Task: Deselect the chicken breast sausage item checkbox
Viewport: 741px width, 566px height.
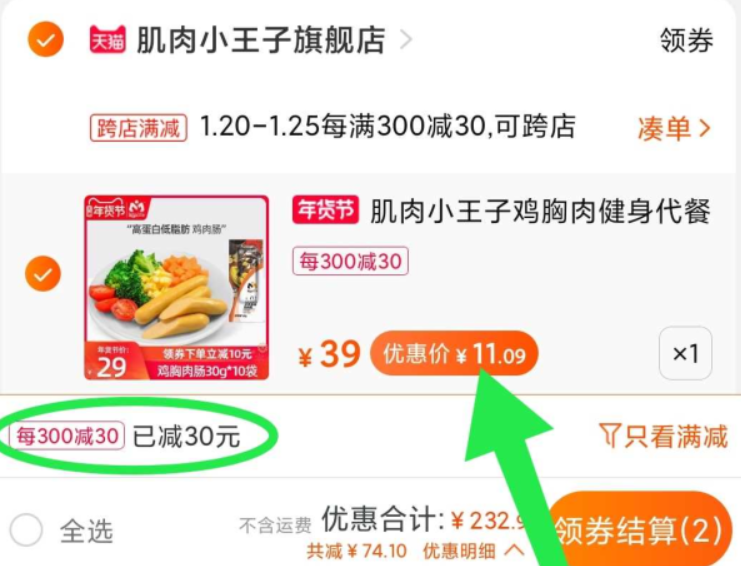Action: coord(44,273)
